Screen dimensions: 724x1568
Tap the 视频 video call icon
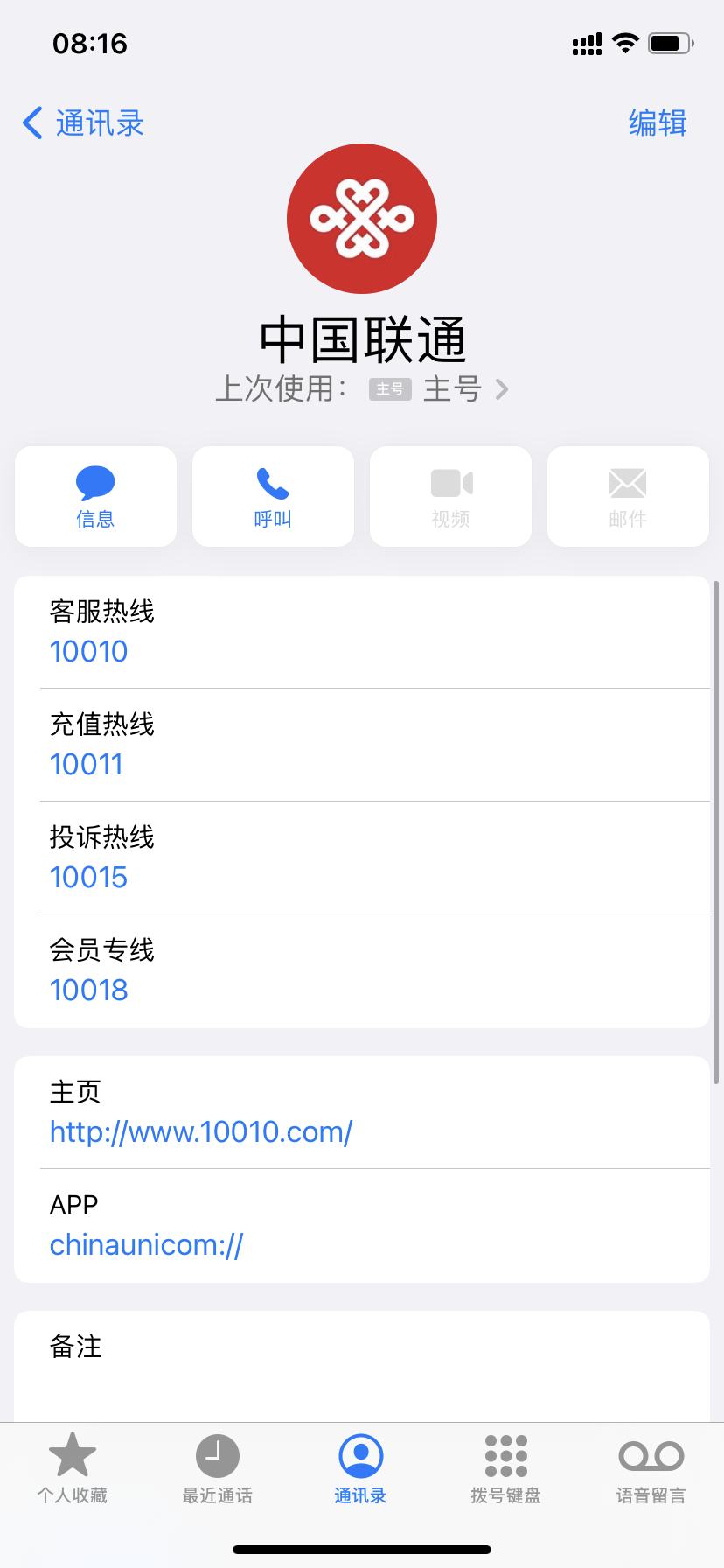coord(450,495)
